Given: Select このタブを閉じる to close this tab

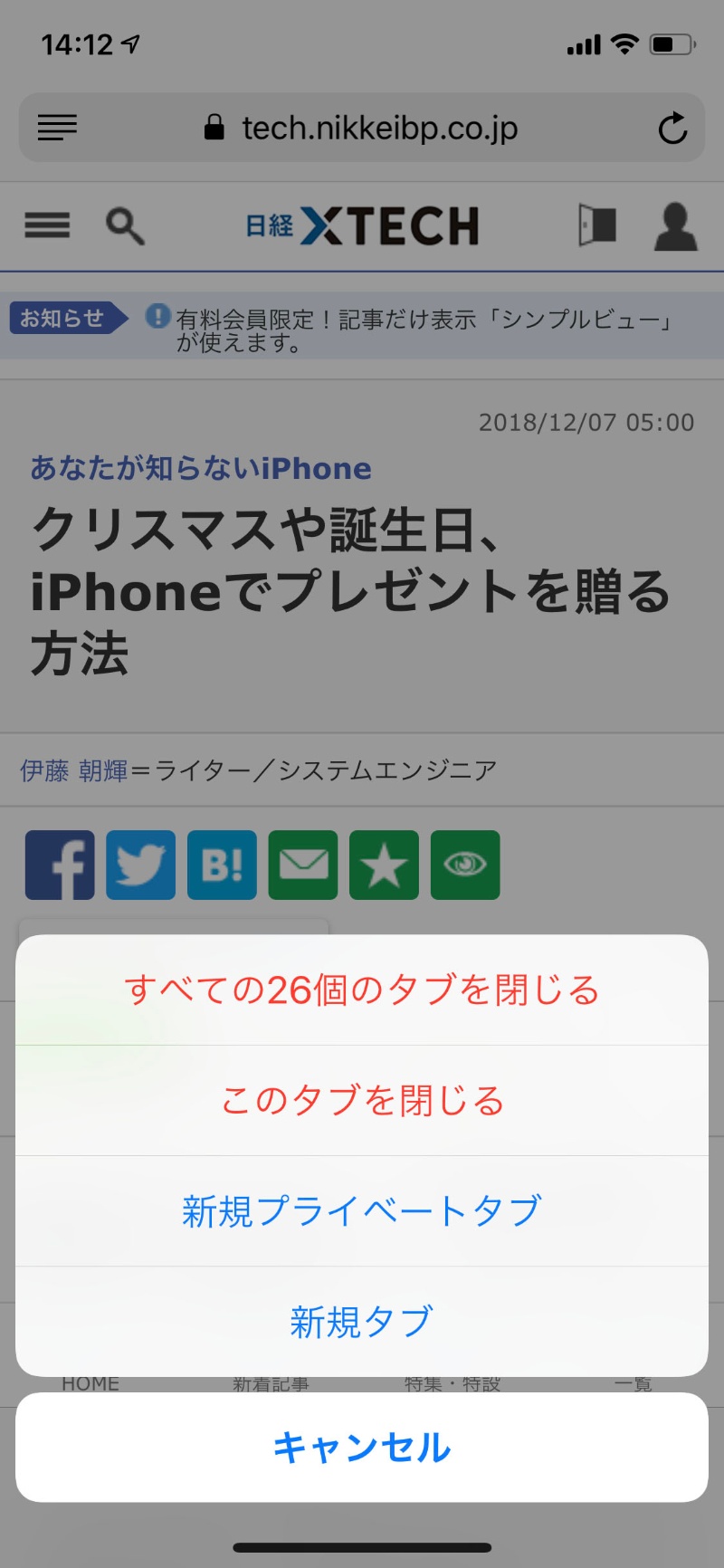Looking at the screenshot, I should (x=362, y=1101).
